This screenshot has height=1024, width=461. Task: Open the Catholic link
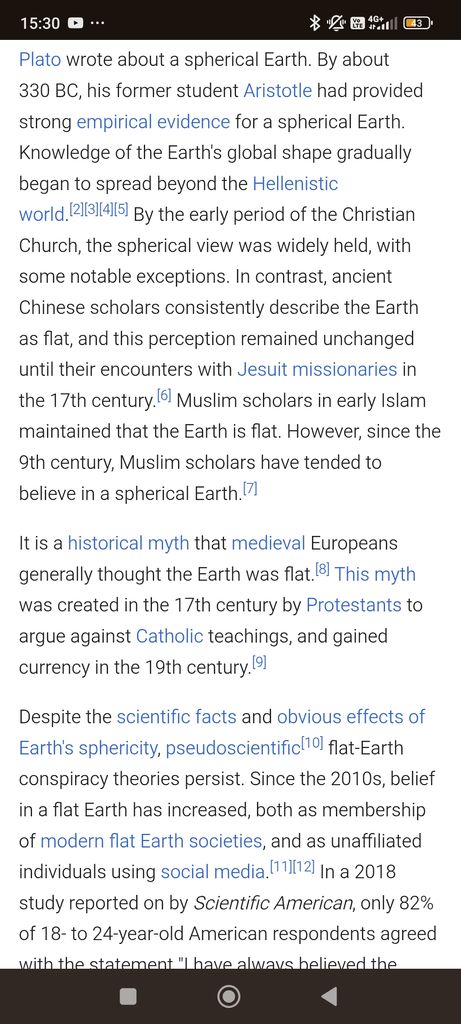(x=170, y=636)
